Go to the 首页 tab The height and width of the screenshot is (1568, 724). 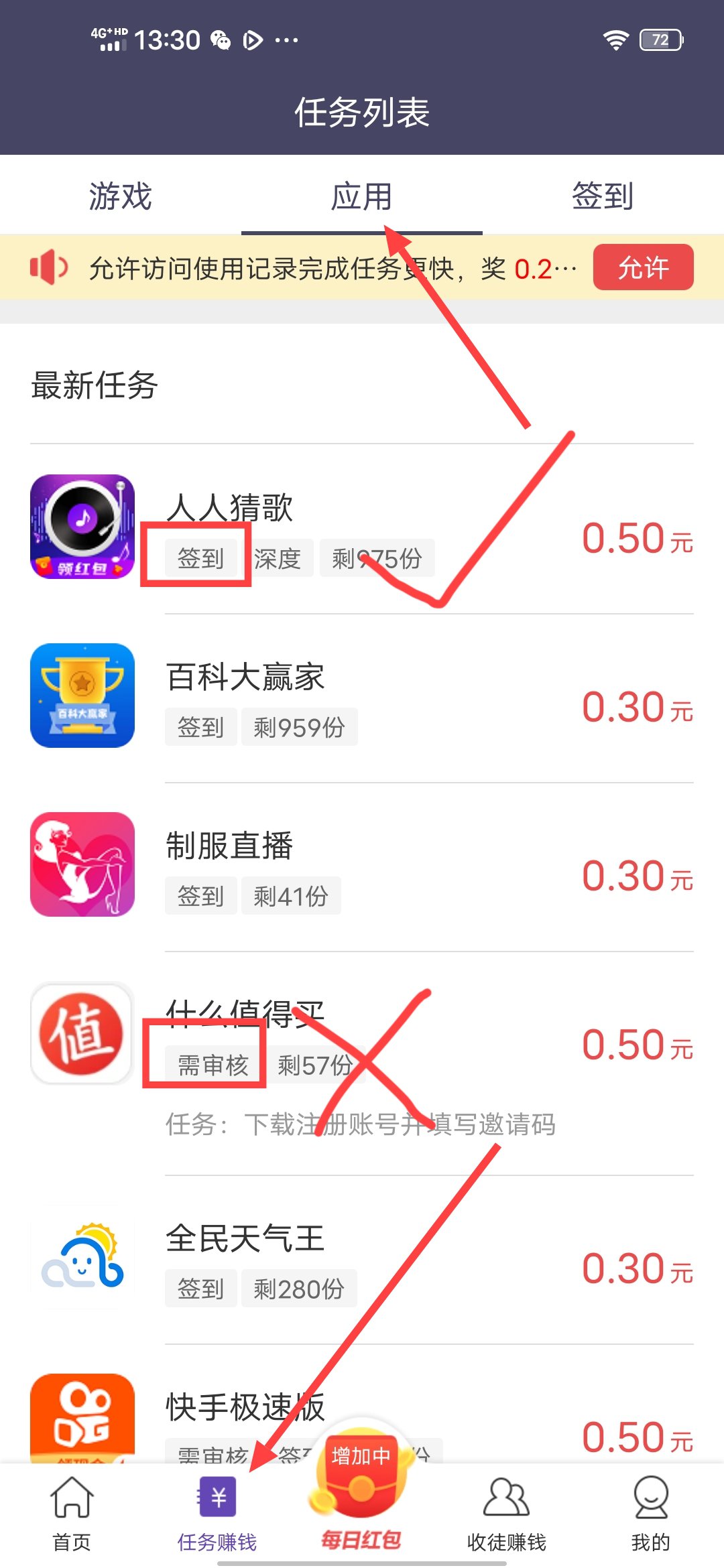(72, 1514)
